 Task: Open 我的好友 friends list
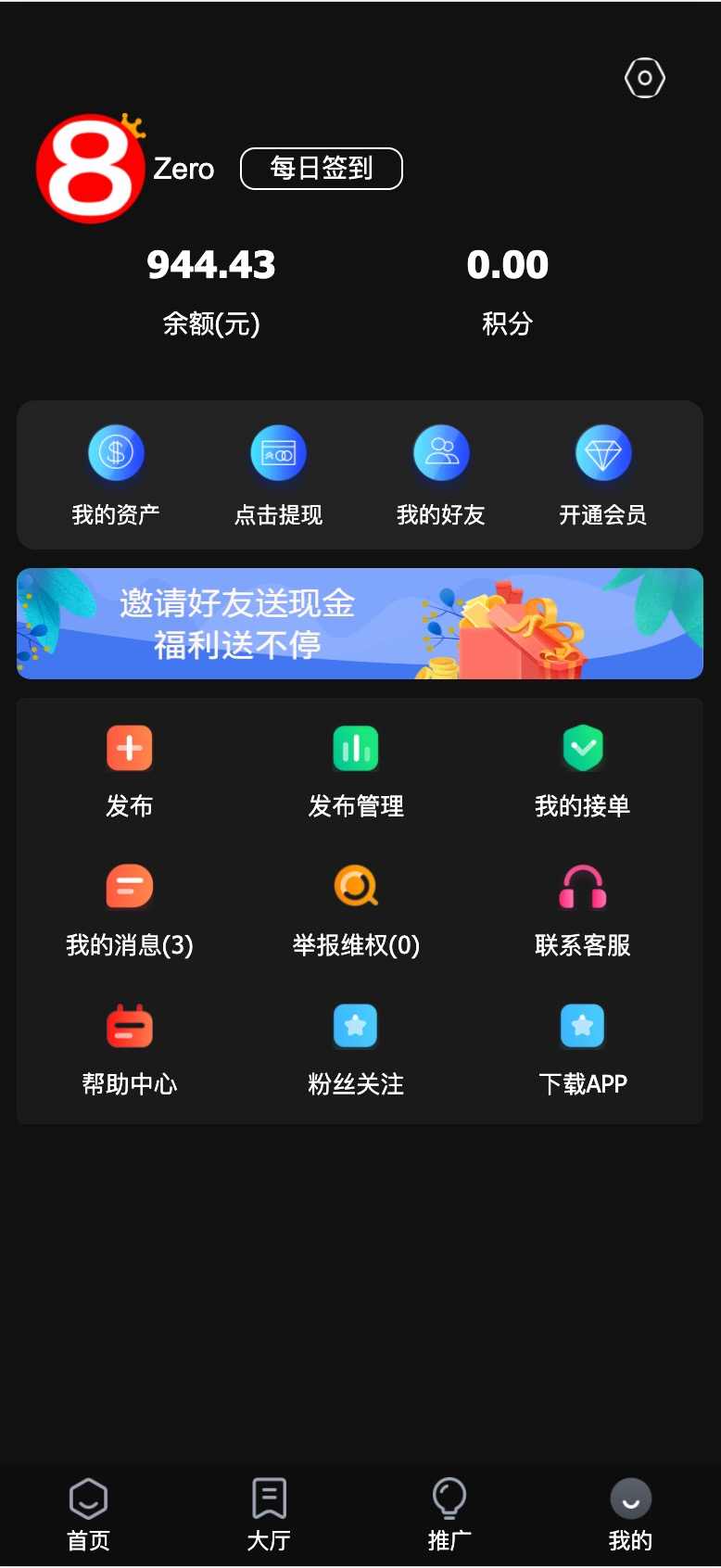pyautogui.click(x=441, y=475)
